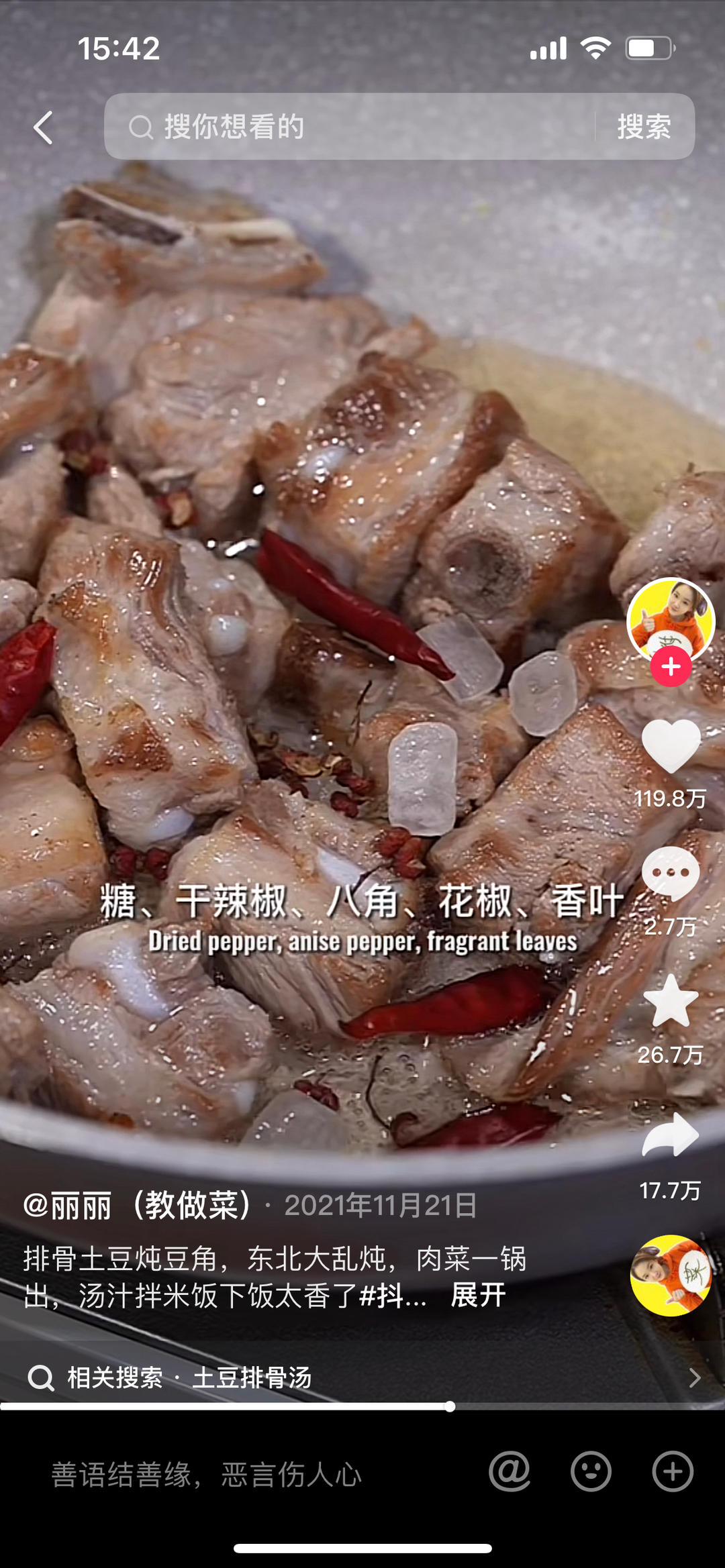Favorite the video with the star icon
This screenshot has height=1568, width=725.
click(x=671, y=1001)
